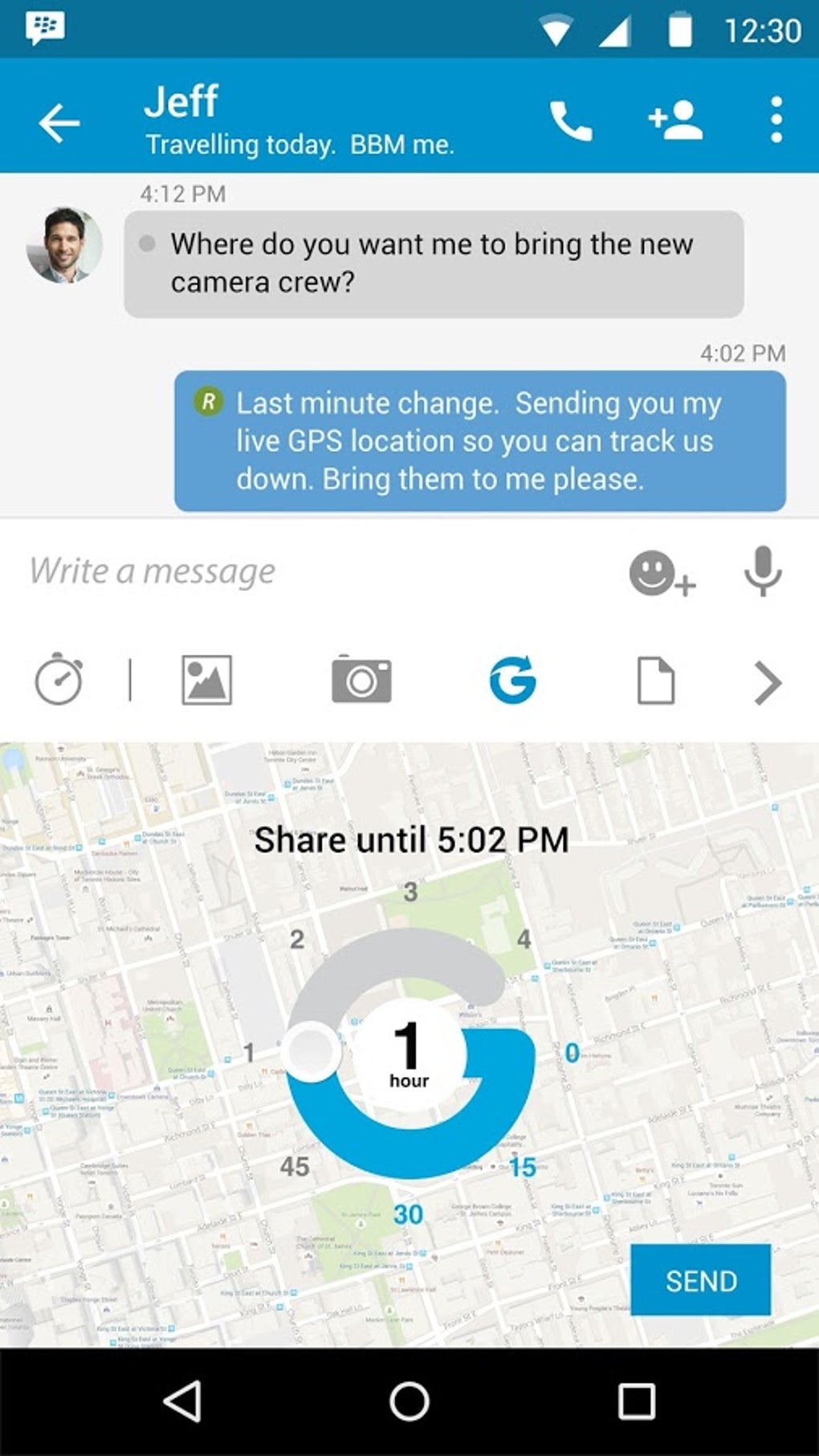Open the emoji and sticker picker

click(x=660, y=573)
